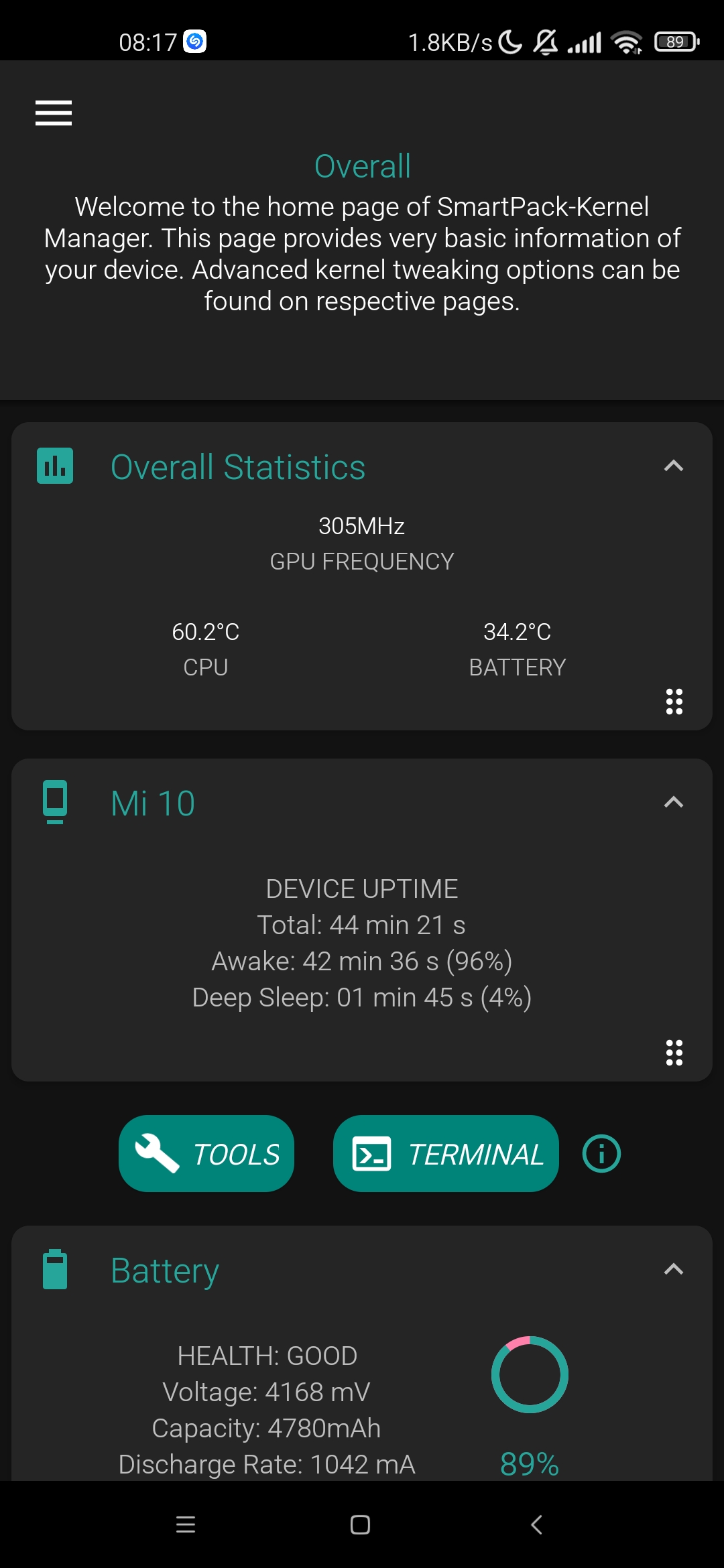Tap the info icon beside Terminal
Image resolution: width=724 pixels, height=1568 pixels.
601,1153
